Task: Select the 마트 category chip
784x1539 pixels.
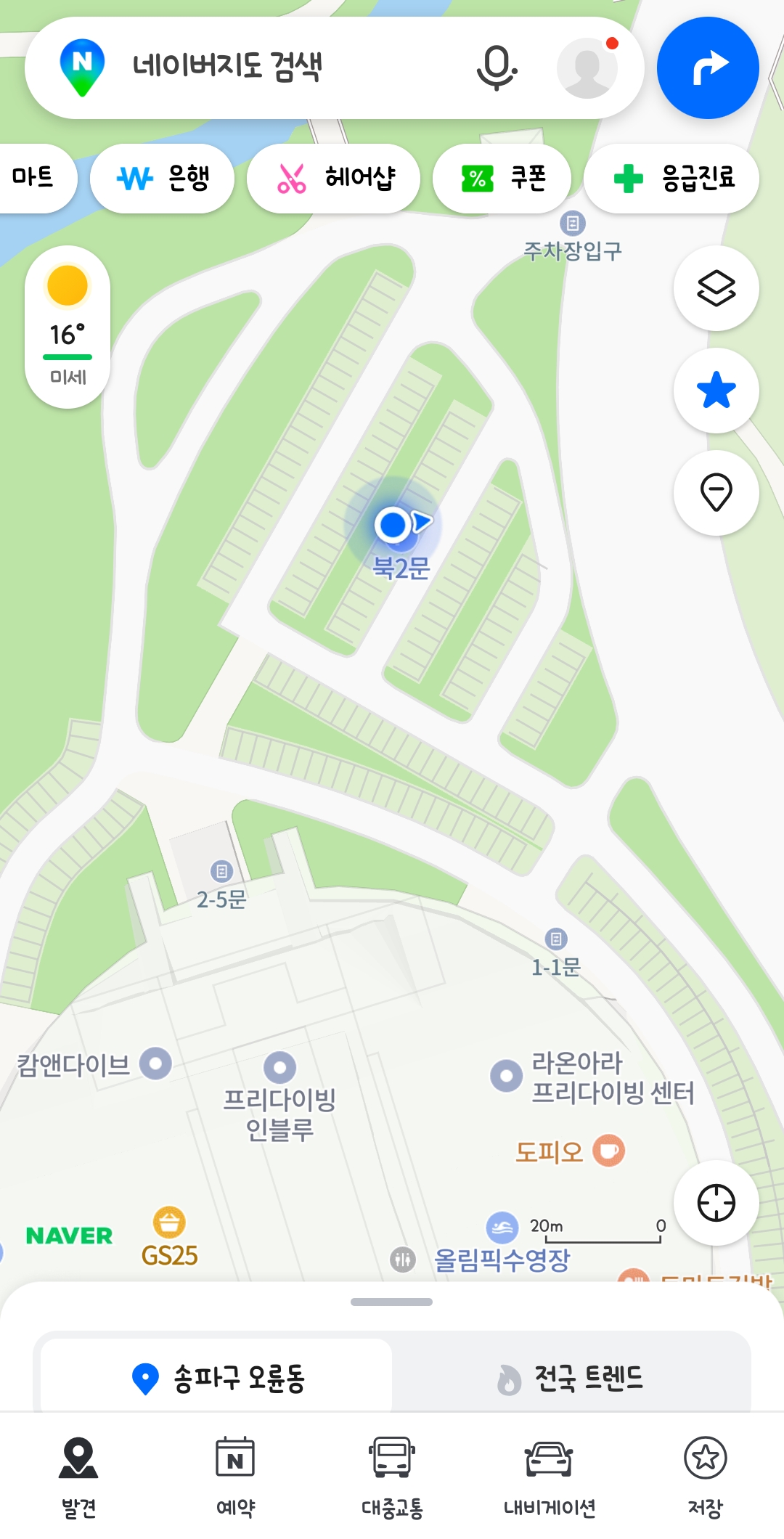Action: (33, 178)
